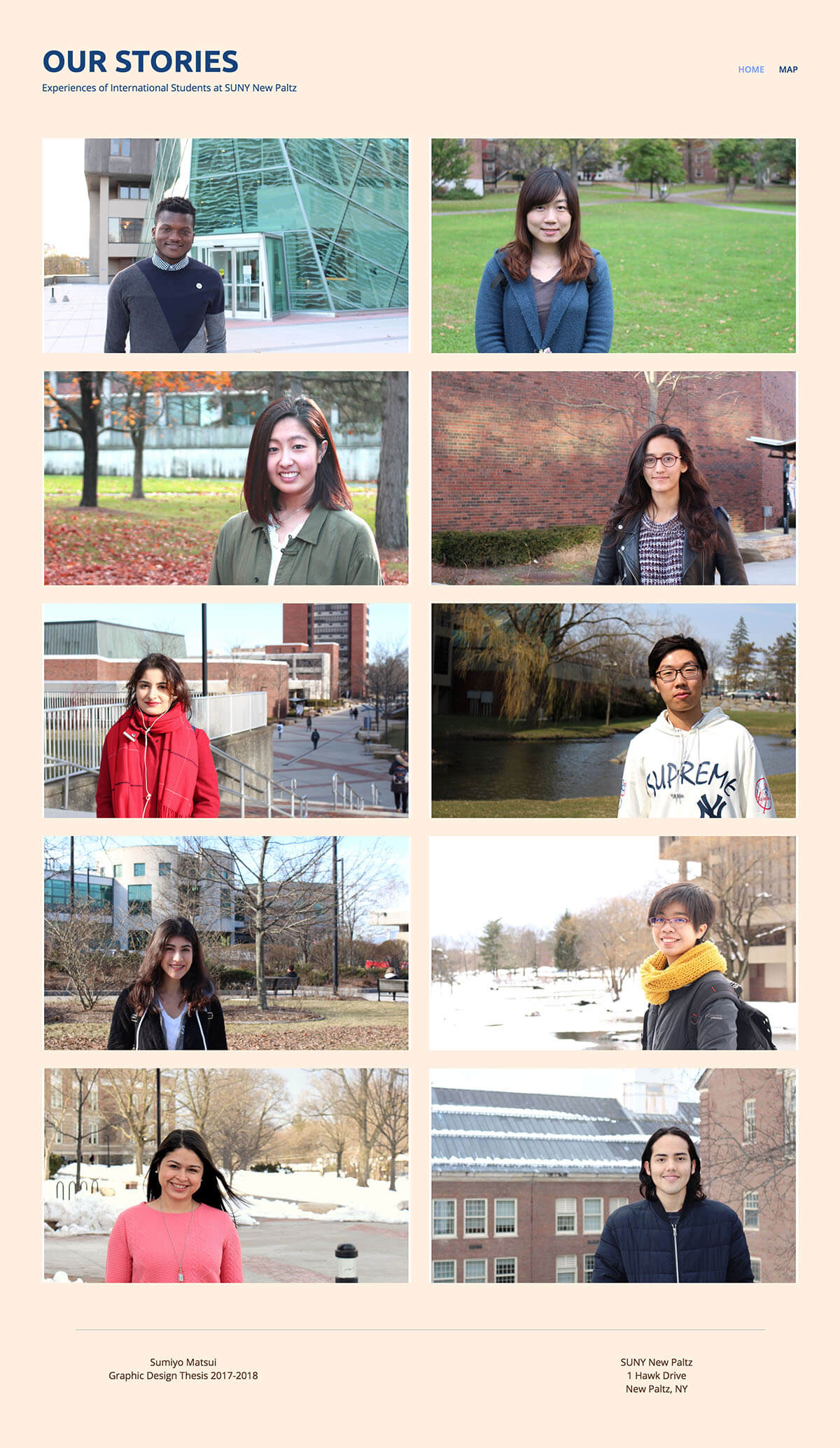
Task: View story of woman in green jacket
Action: tap(225, 478)
